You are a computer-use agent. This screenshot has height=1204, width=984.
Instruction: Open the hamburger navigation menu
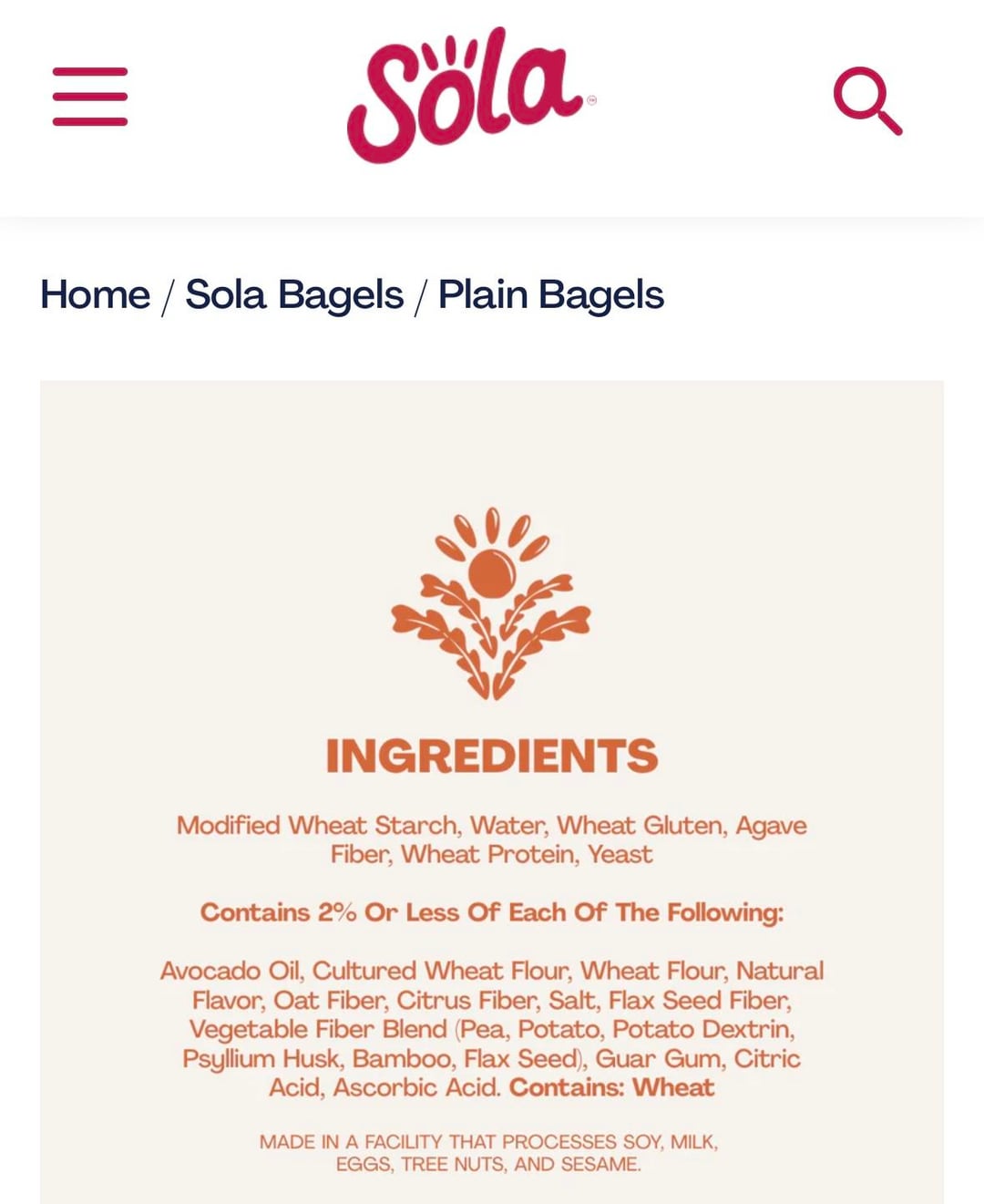point(90,97)
